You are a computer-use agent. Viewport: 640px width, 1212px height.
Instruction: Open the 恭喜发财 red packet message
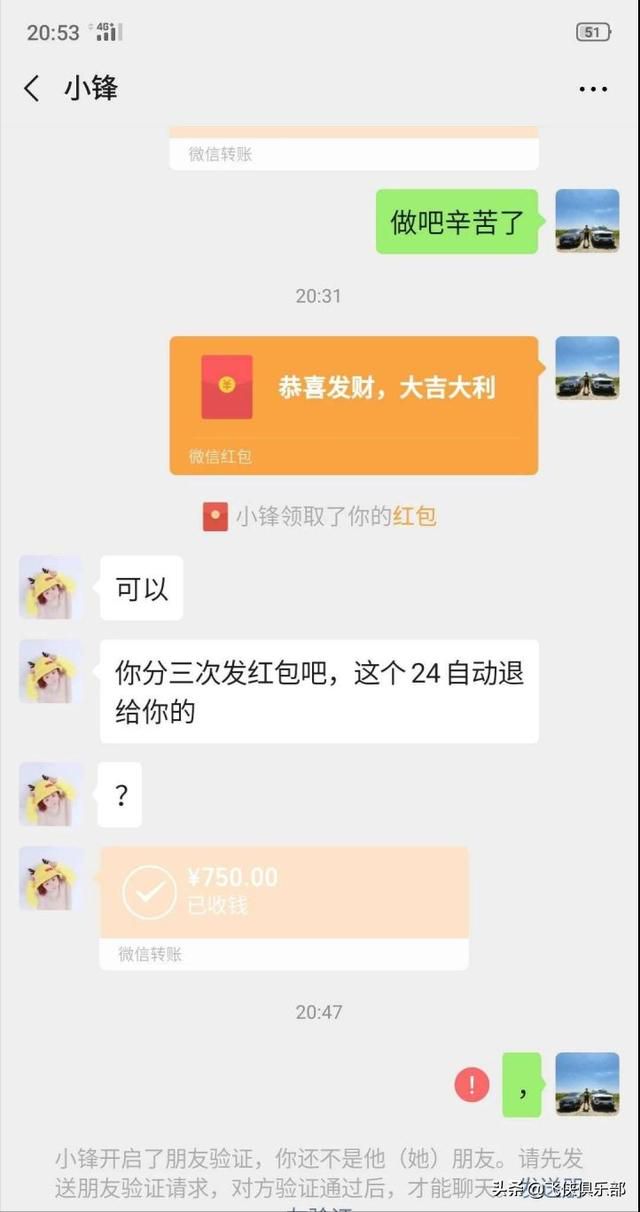coord(354,404)
